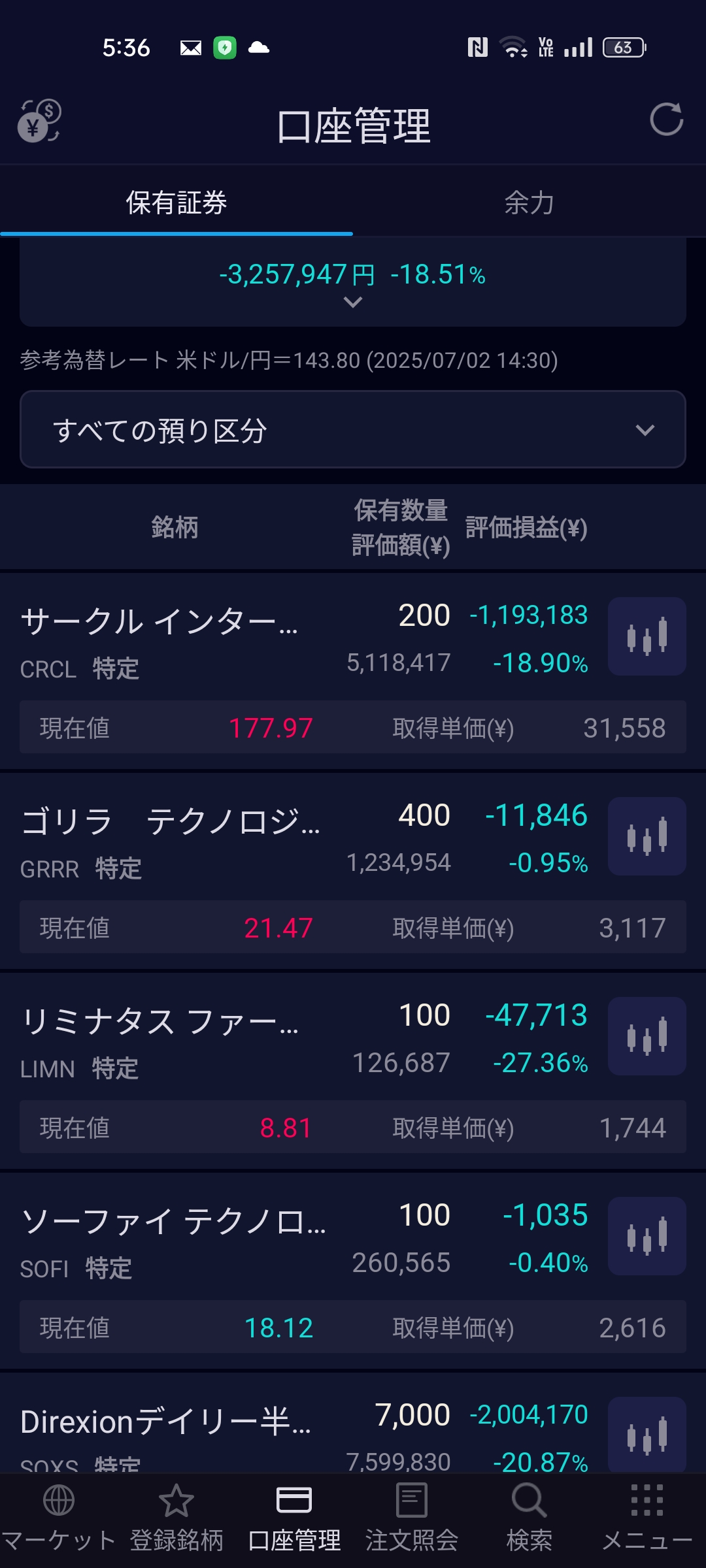706x1568 pixels.
Task: Show the chart for LIMN
Action: pyautogui.click(x=647, y=1036)
